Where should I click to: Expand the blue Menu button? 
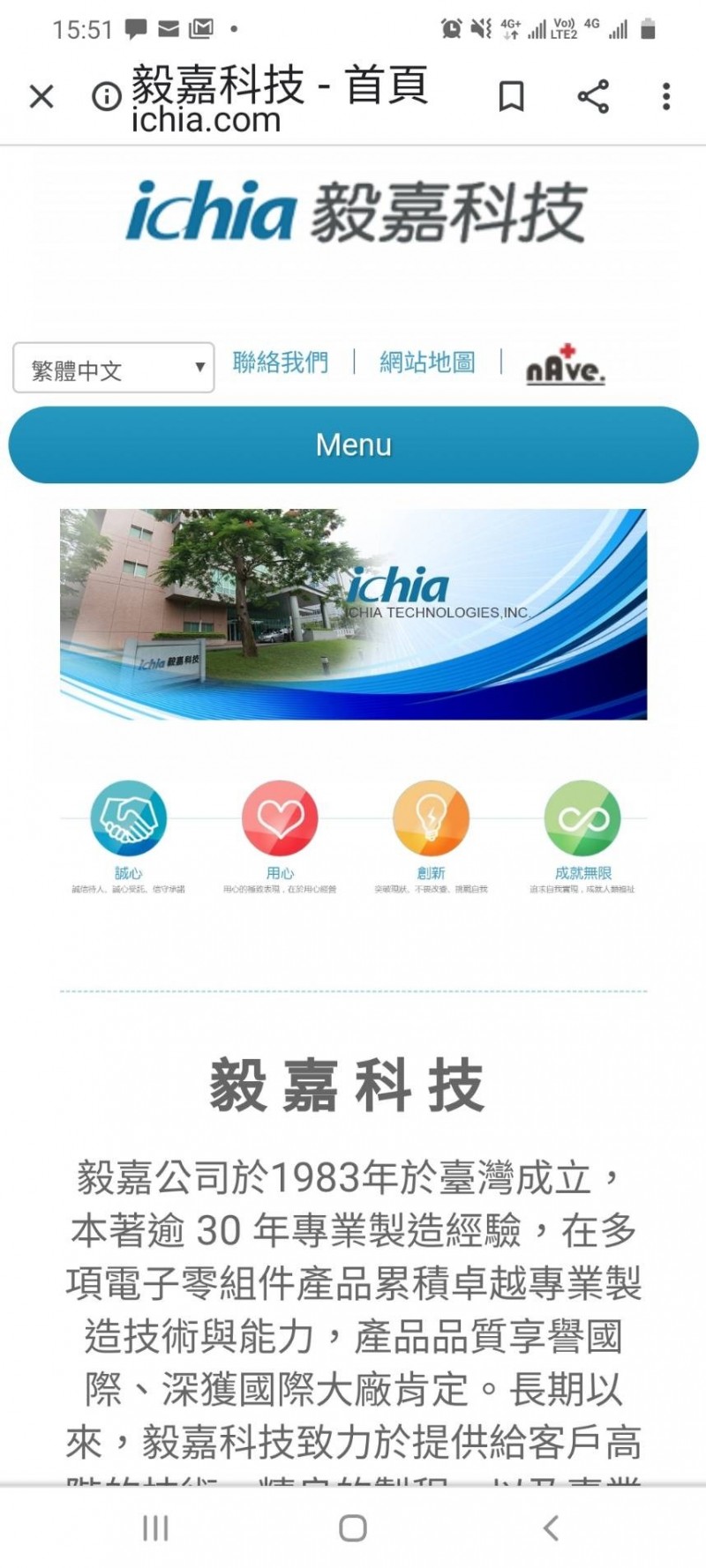pos(353,444)
